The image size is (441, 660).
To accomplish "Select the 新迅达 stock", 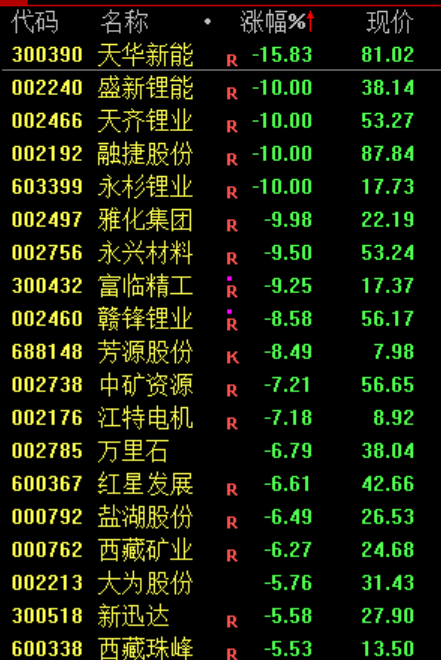I will point(220,617).
